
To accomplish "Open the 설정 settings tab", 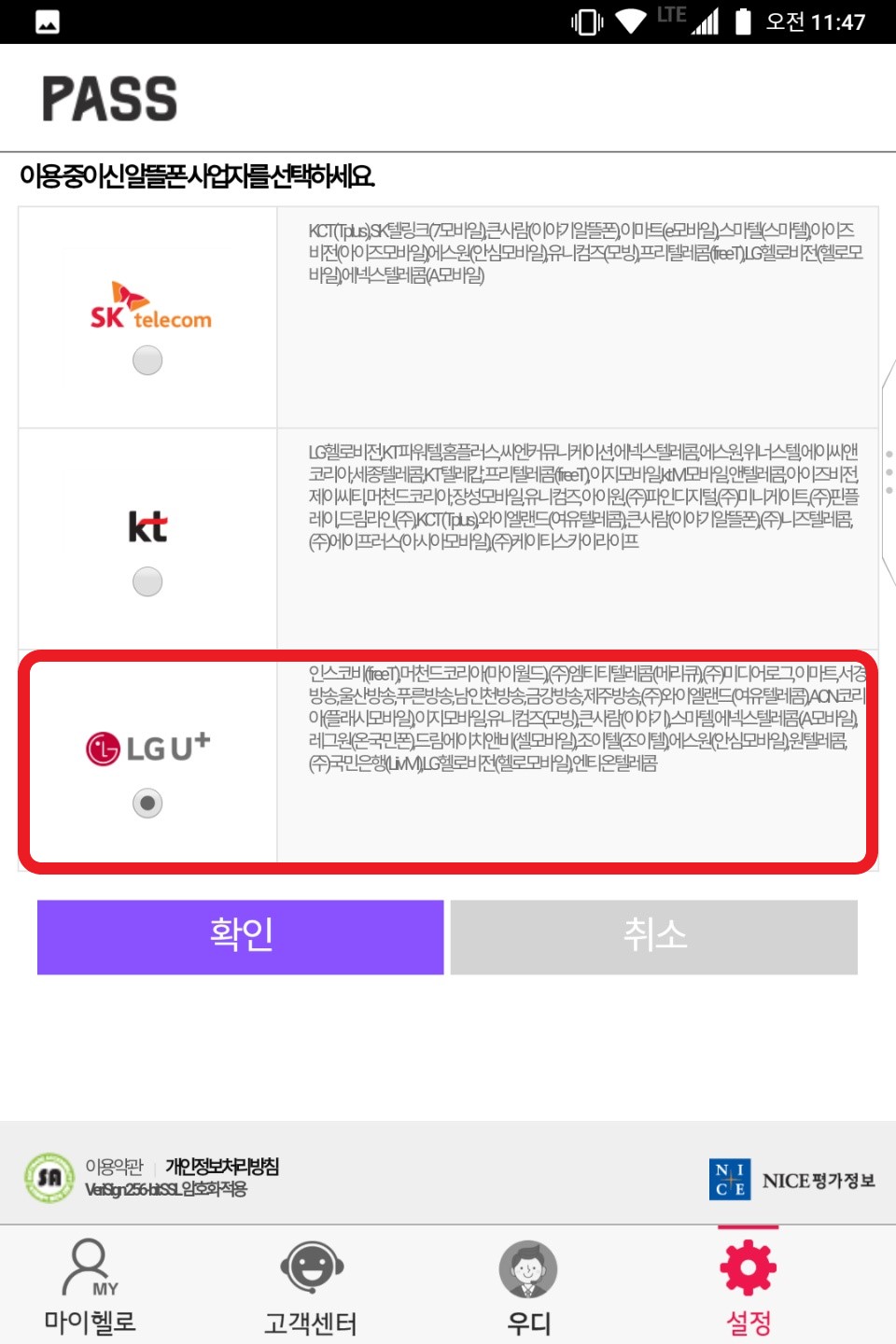I will coord(749,1286).
